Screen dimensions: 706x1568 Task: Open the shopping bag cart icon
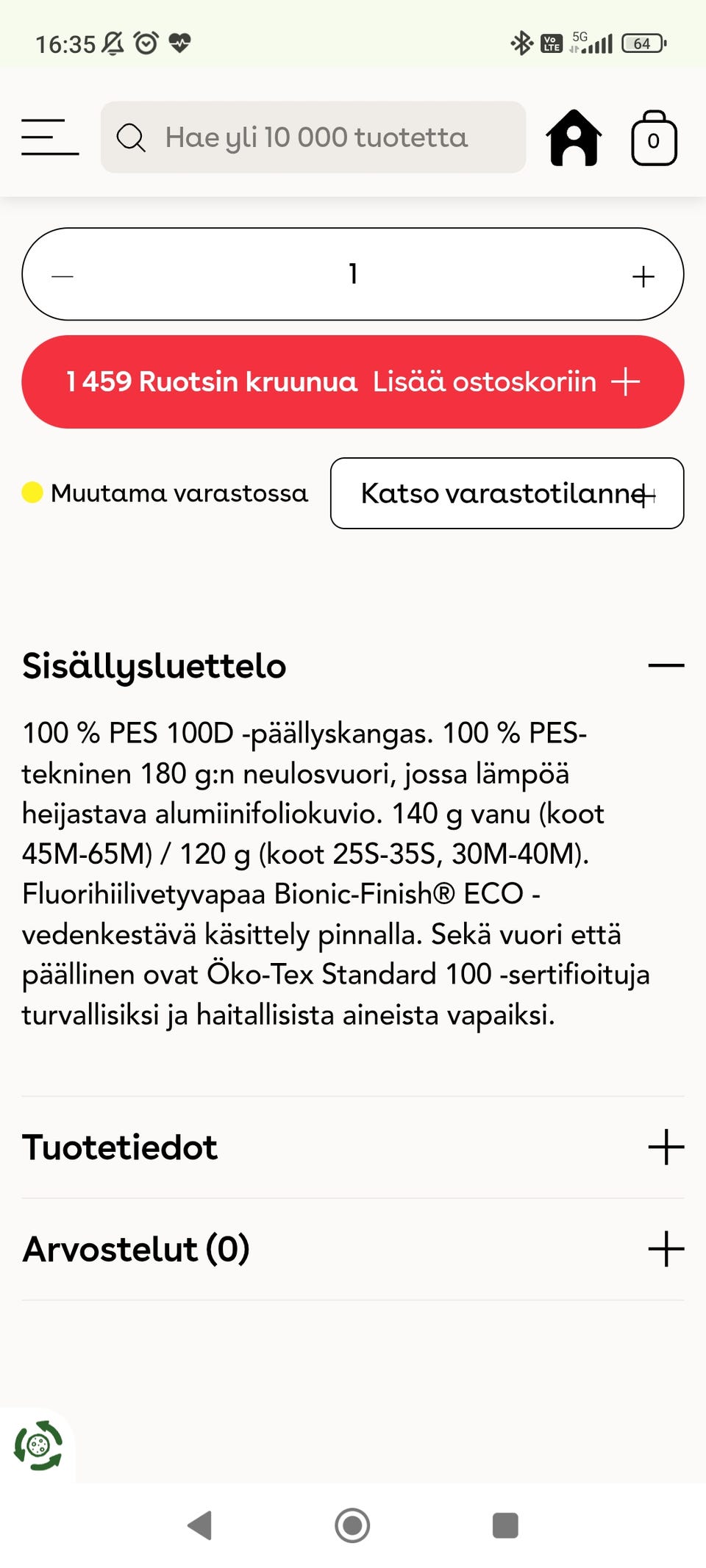coord(653,138)
